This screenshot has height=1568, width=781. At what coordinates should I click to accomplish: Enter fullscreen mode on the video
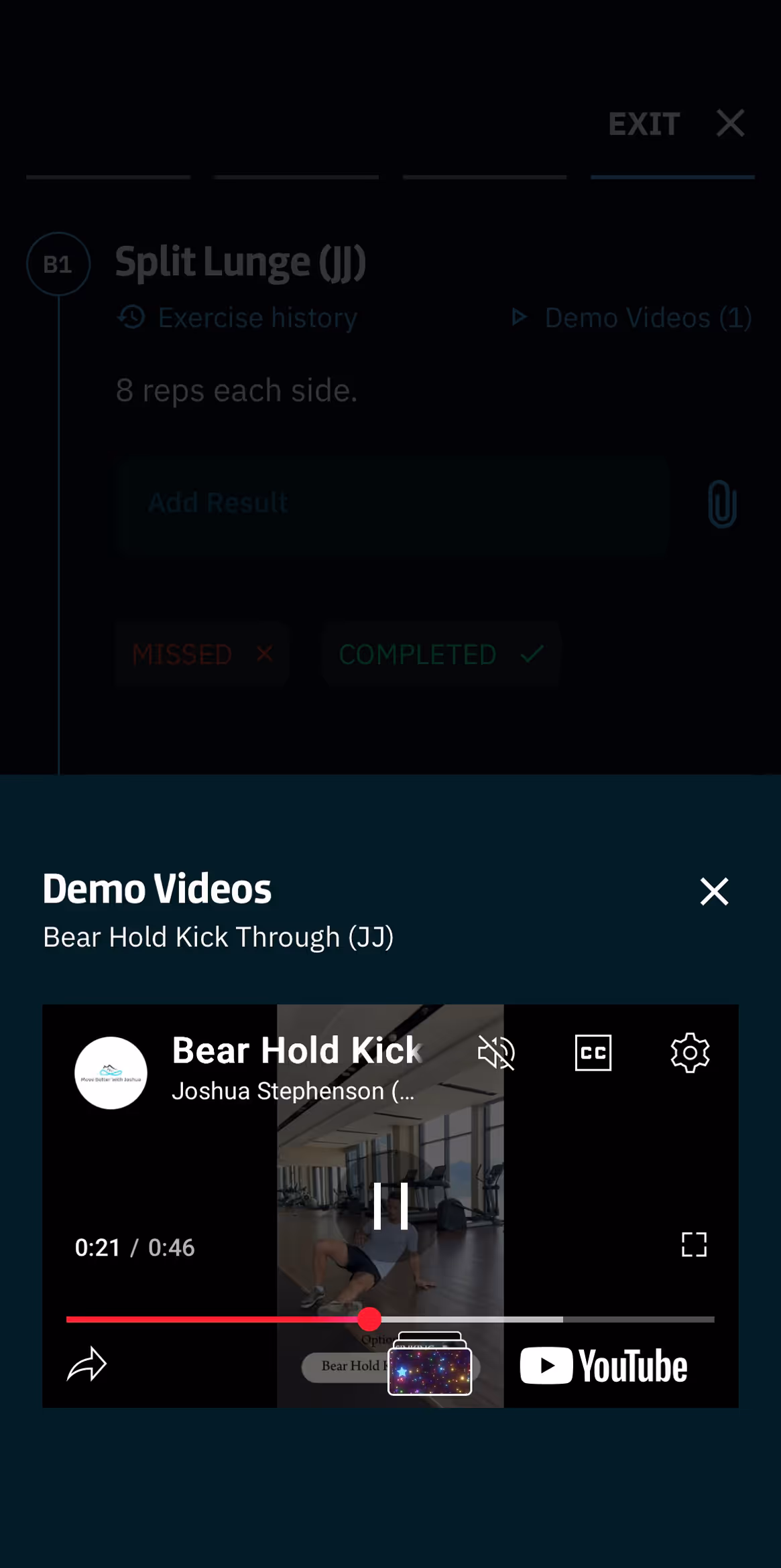tap(695, 1244)
